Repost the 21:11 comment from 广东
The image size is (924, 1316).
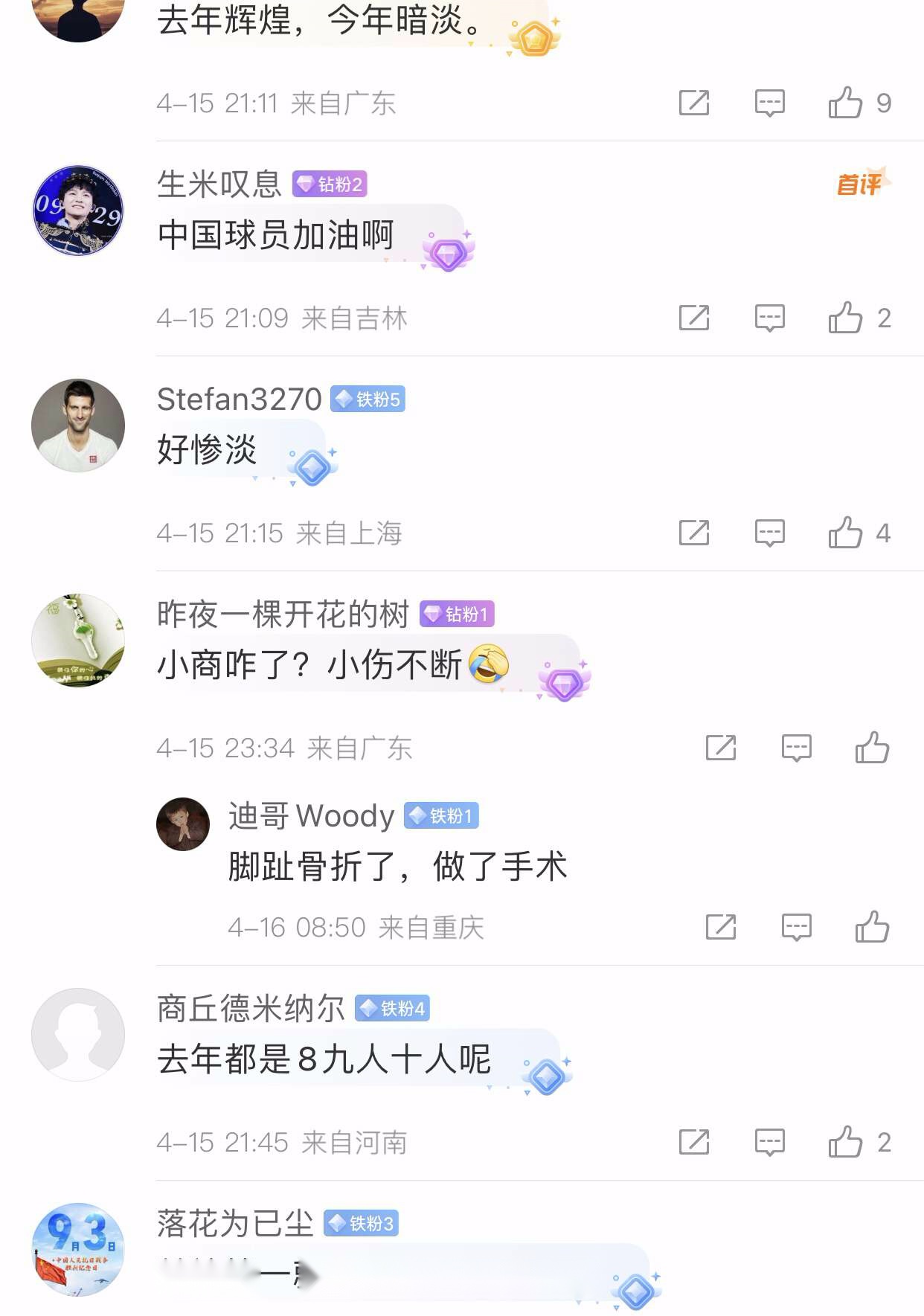coord(693,103)
